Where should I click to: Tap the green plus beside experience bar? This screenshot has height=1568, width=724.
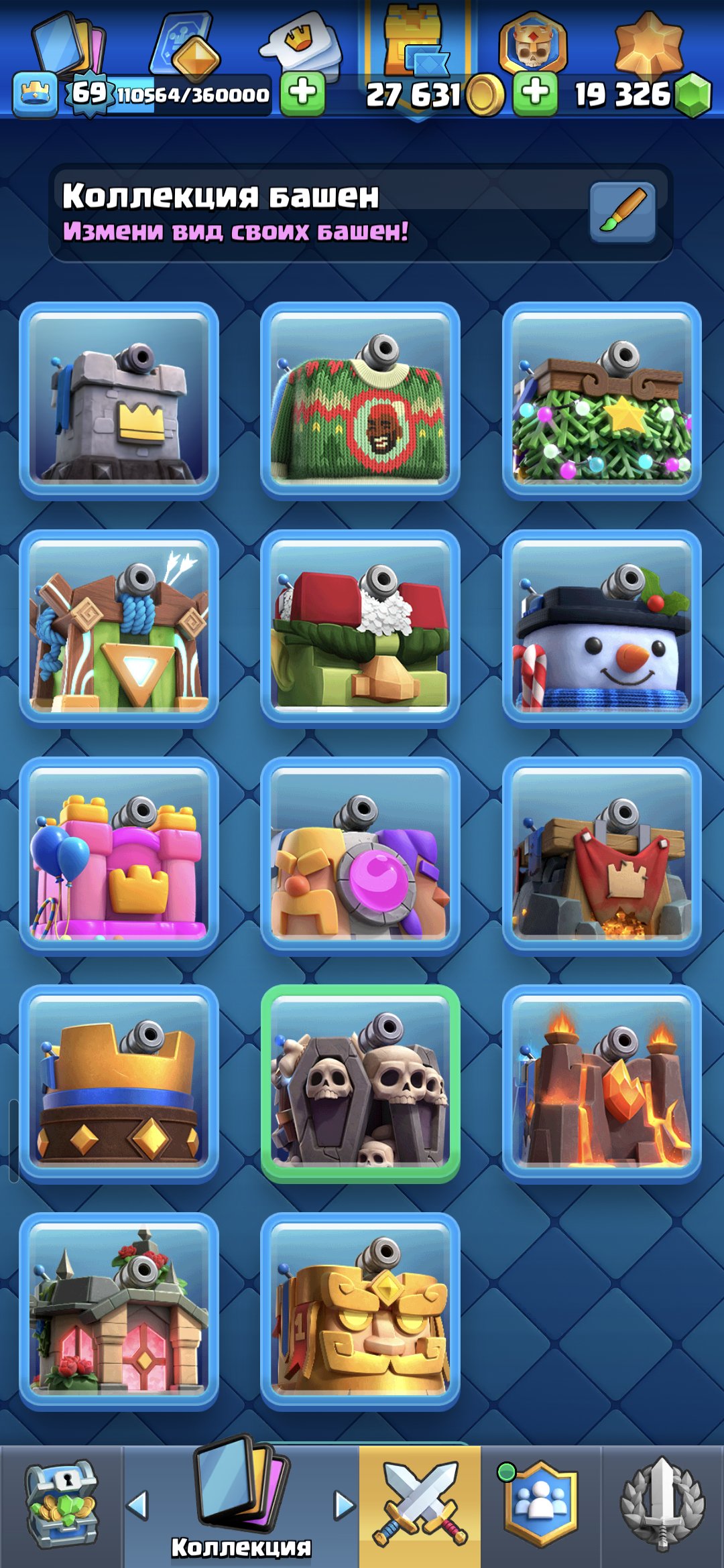point(303,92)
